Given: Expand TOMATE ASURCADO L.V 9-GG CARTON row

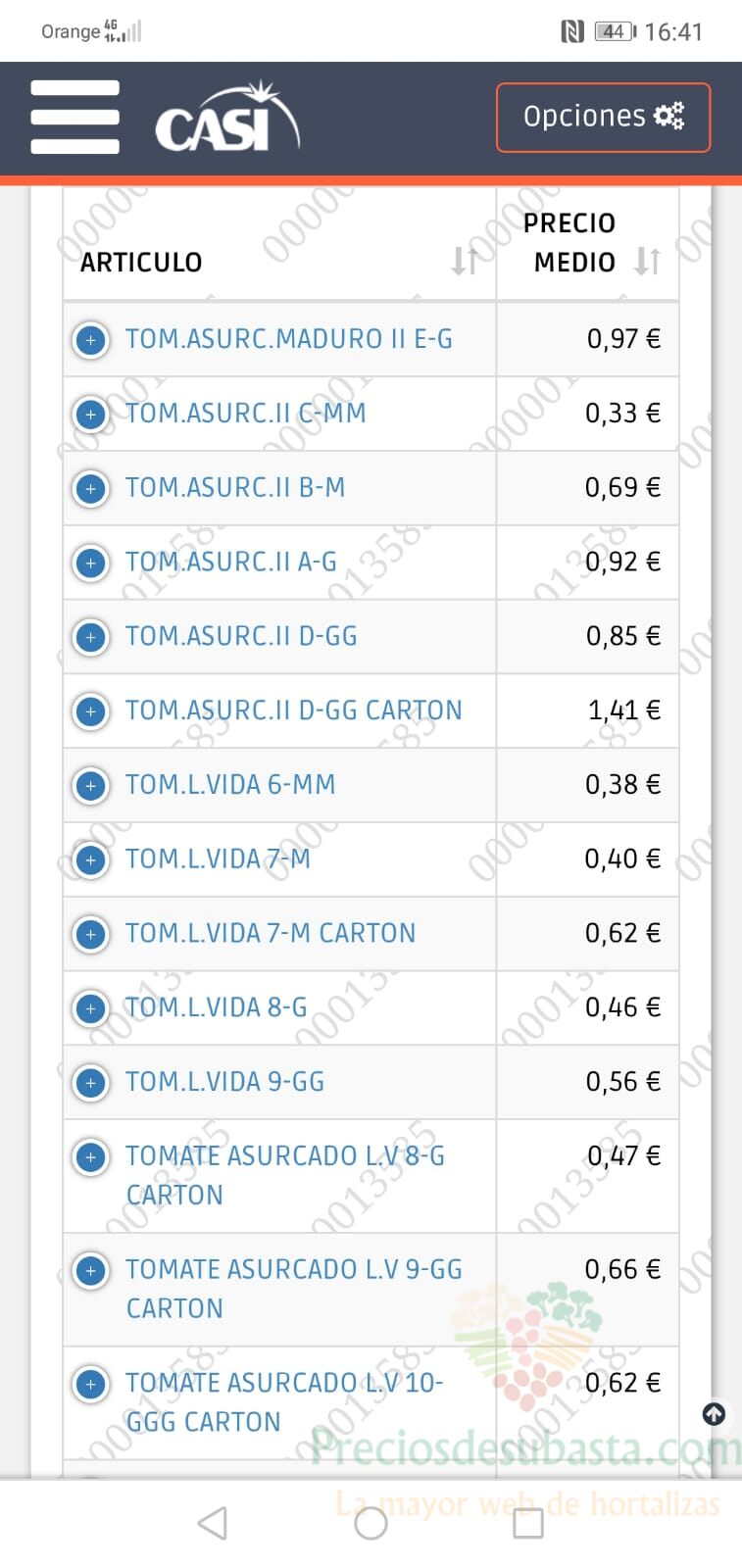Looking at the screenshot, I should (x=91, y=1271).
